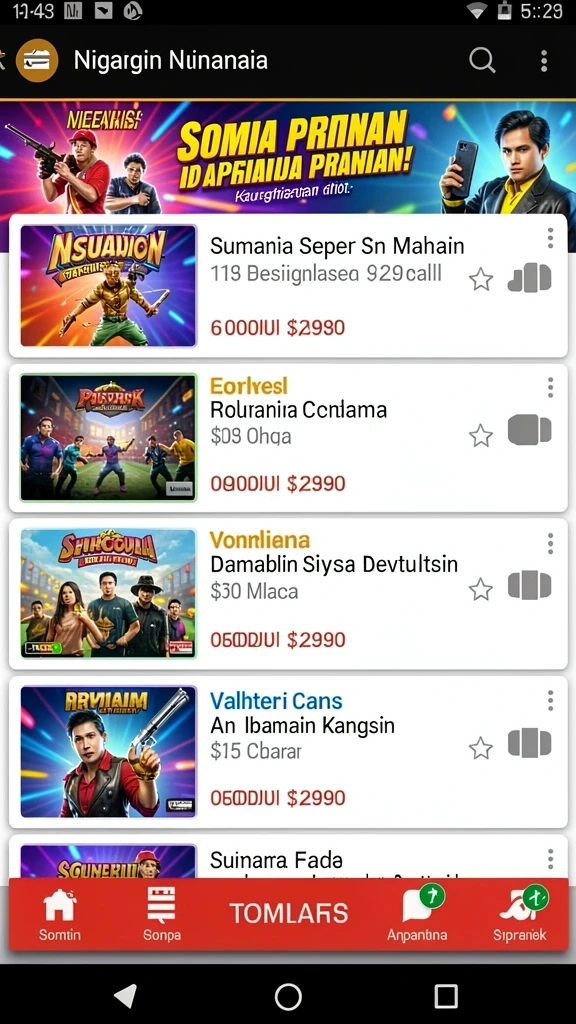Open the search icon in the app bar
Image resolution: width=576 pixels, height=1024 pixels.
[482, 61]
